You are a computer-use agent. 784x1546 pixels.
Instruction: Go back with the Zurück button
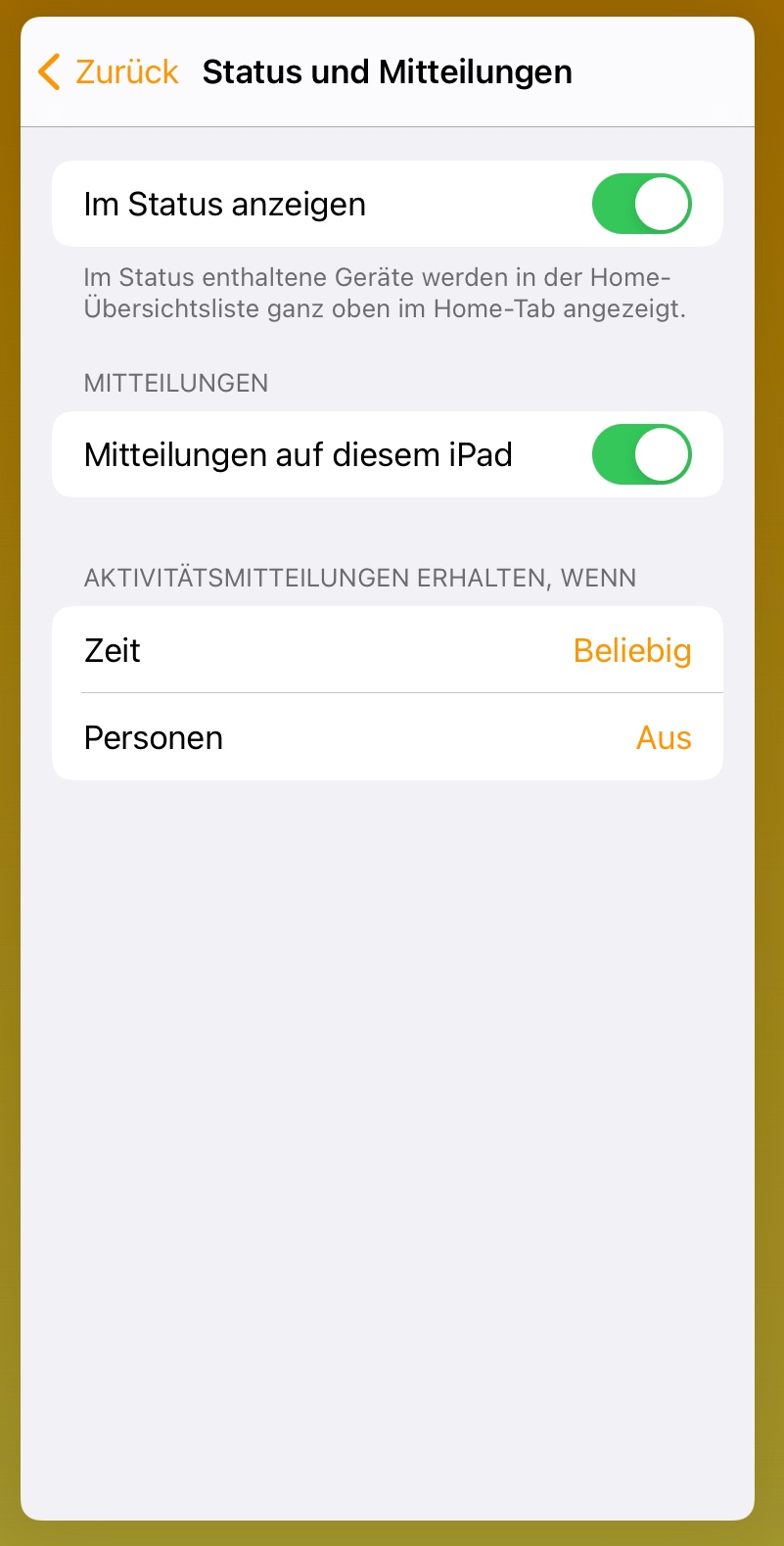point(108,72)
